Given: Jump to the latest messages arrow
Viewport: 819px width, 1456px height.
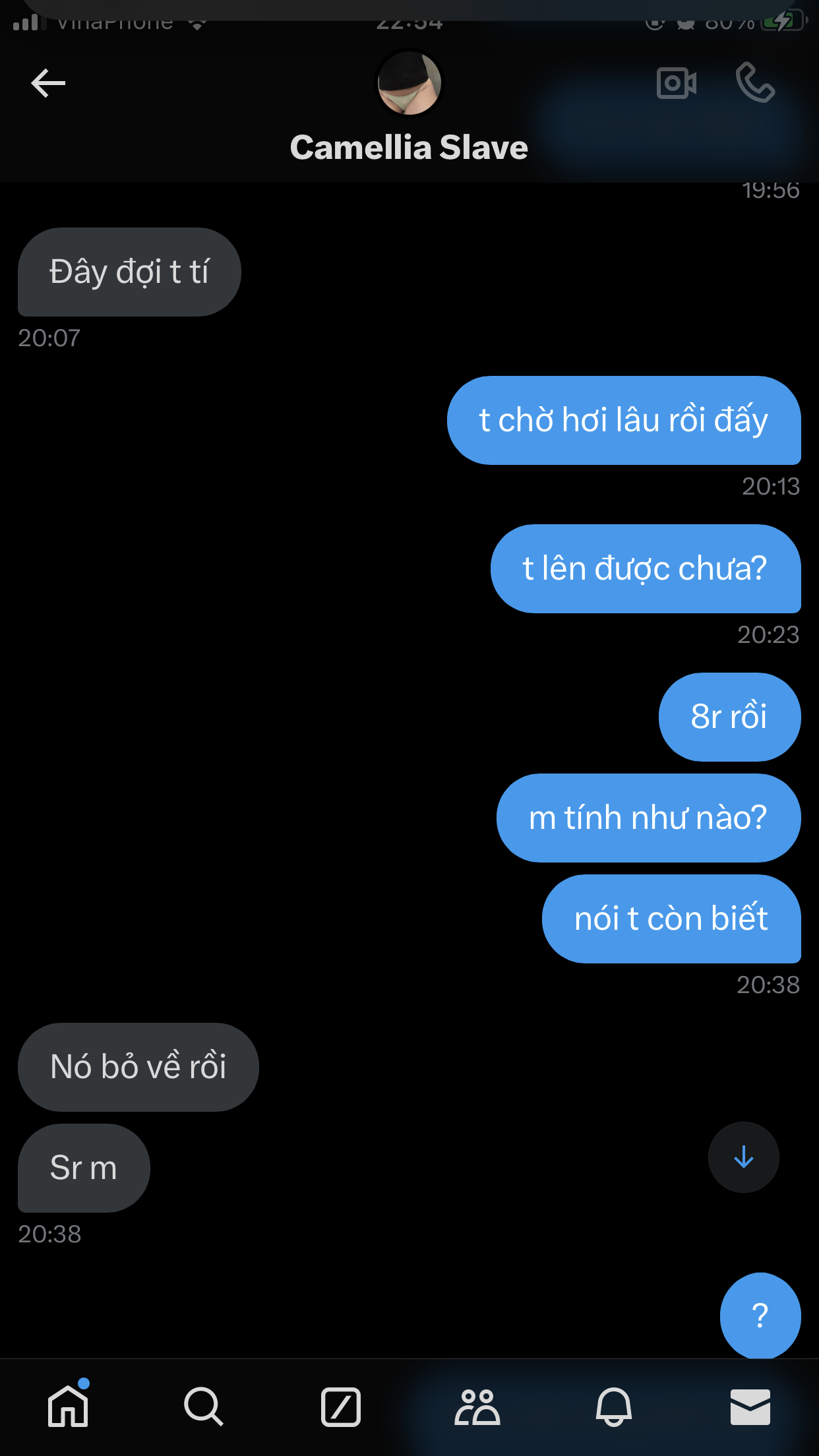Looking at the screenshot, I should (x=743, y=1157).
